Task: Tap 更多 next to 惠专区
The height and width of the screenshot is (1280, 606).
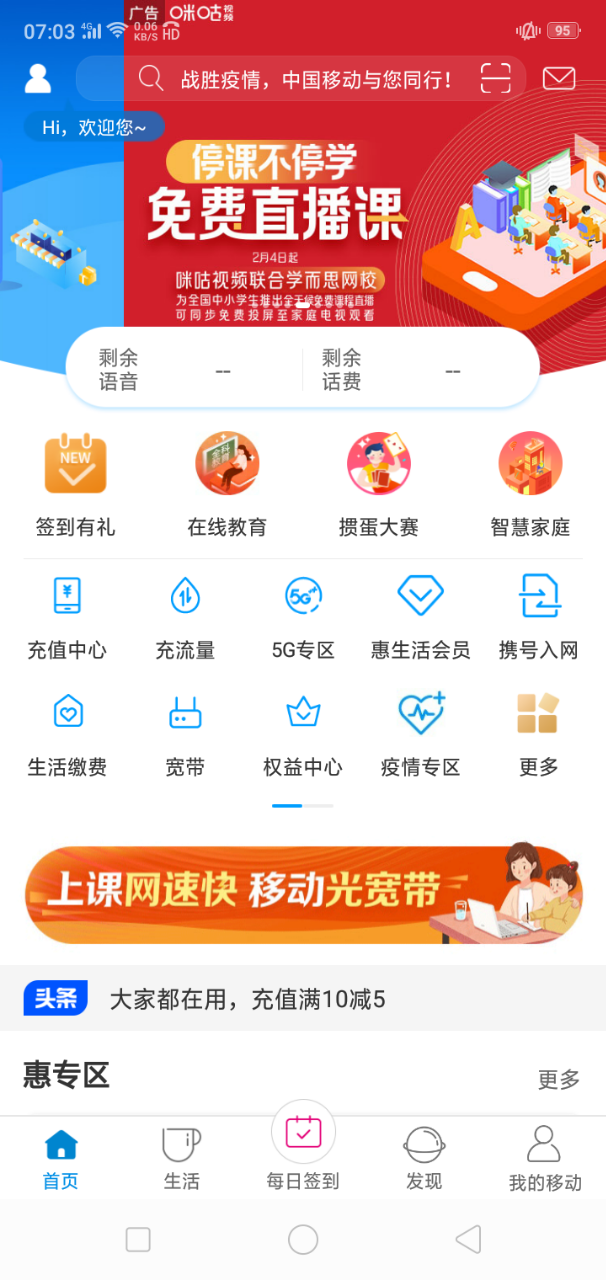Action: [x=559, y=1079]
